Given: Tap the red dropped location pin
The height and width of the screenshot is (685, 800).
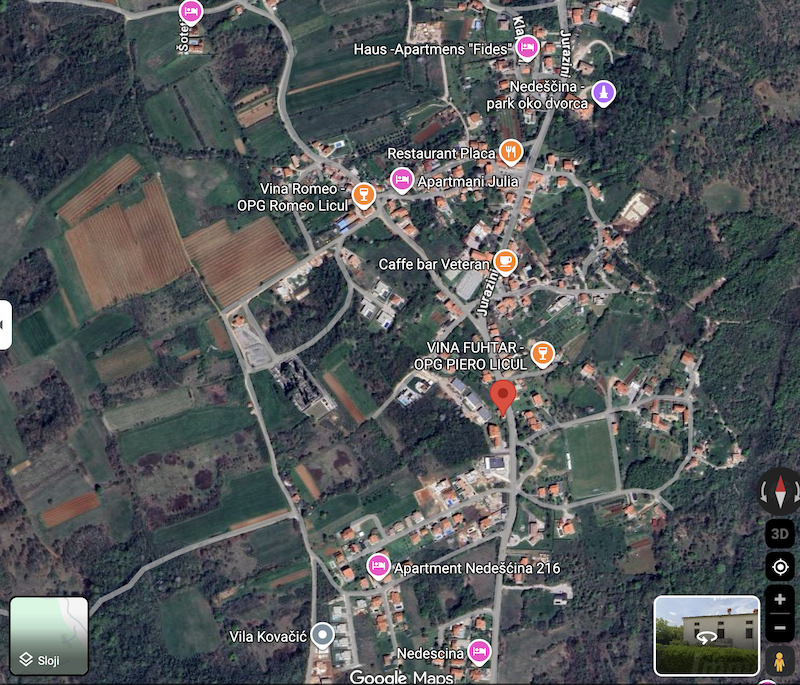Looking at the screenshot, I should click(x=506, y=397).
